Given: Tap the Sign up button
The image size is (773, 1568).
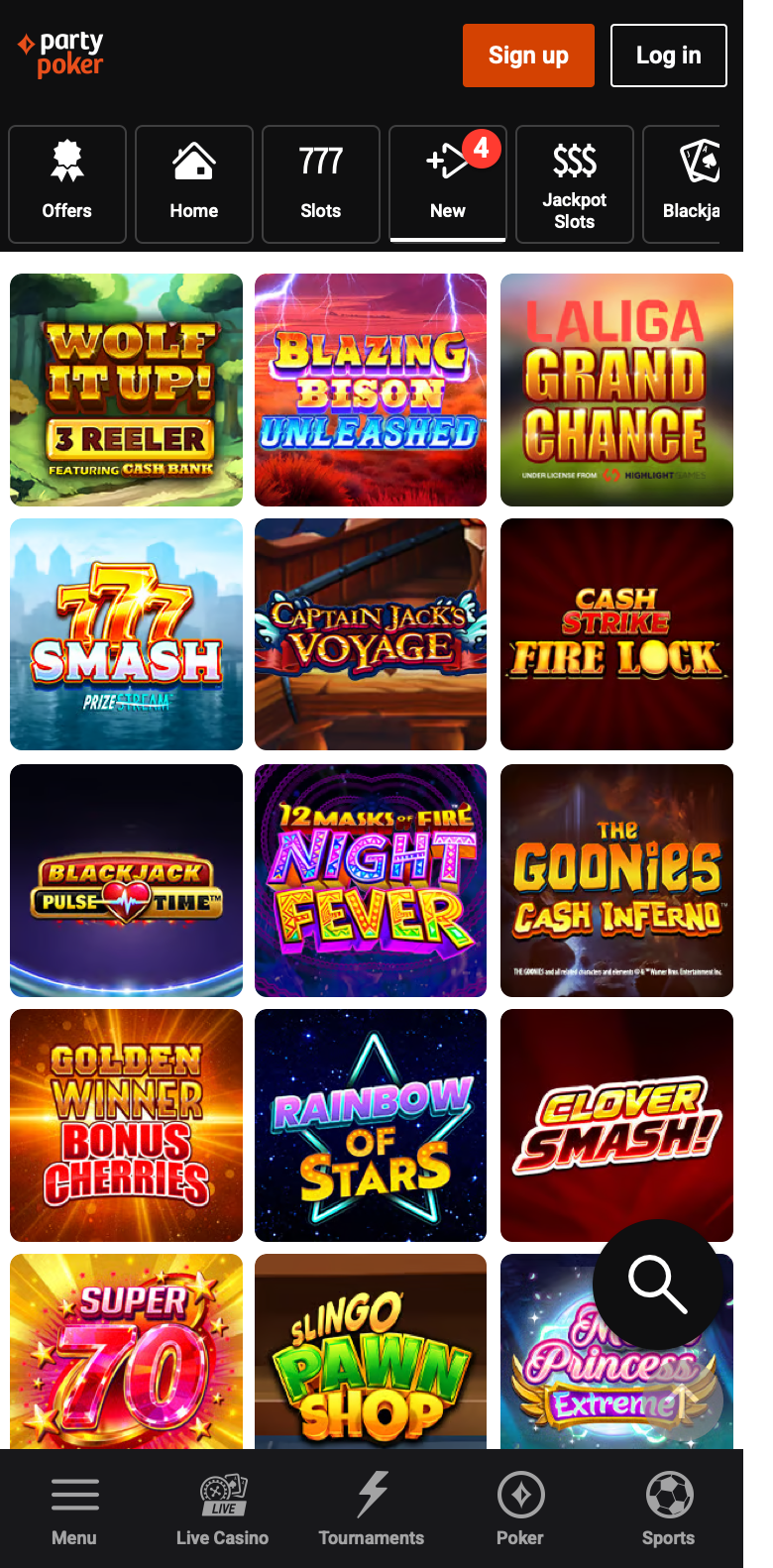Looking at the screenshot, I should [528, 56].
